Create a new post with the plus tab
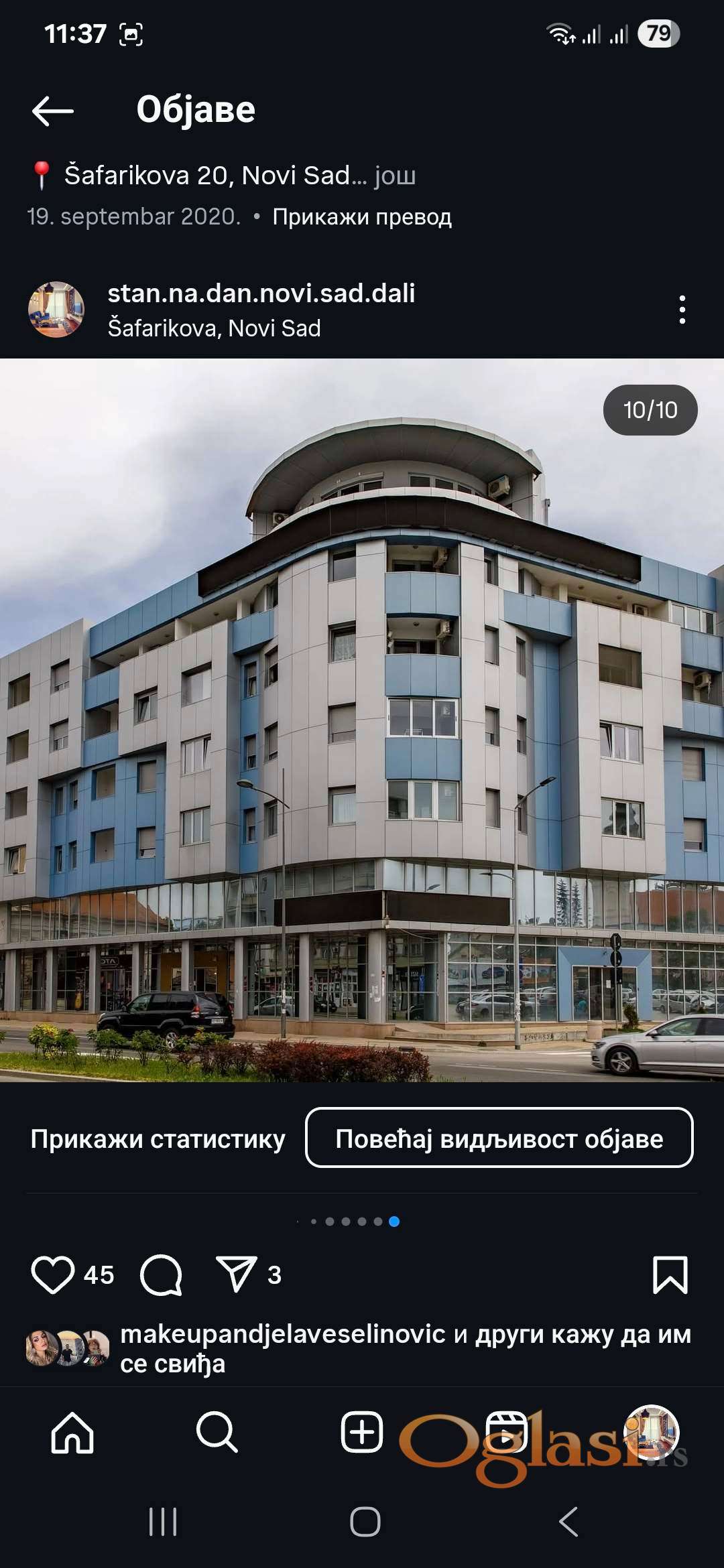Image resolution: width=724 pixels, height=1568 pixels. click(x=362, y=1433)
